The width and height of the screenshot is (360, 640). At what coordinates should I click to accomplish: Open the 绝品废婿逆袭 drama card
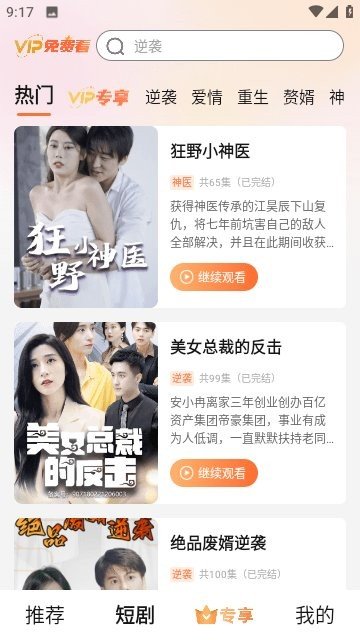(180, 554)
